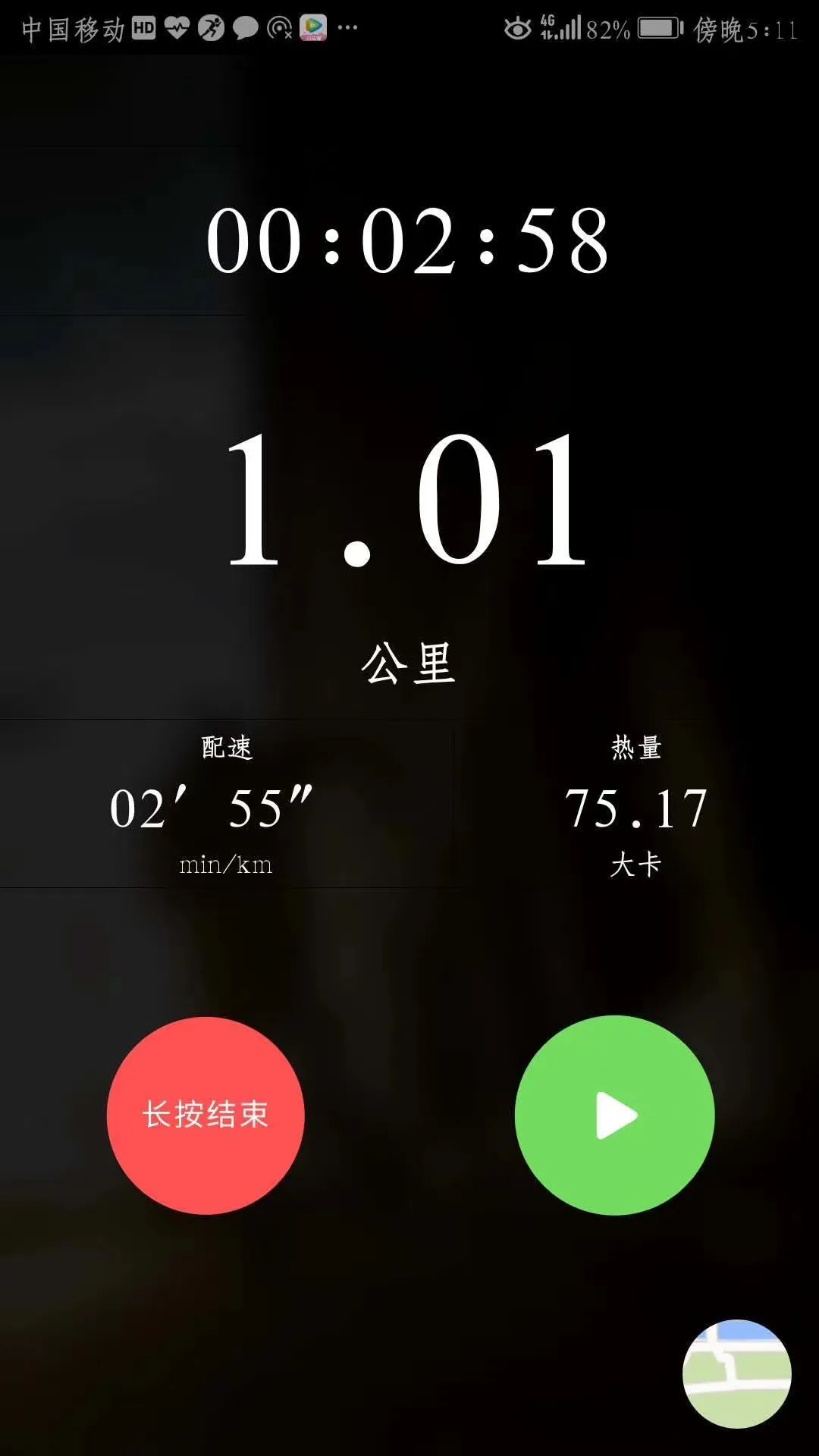The width and height of the screenshot is (819, 1456).
Task: Tap the red 长按结束 button
Action: tap(206, 1115)
